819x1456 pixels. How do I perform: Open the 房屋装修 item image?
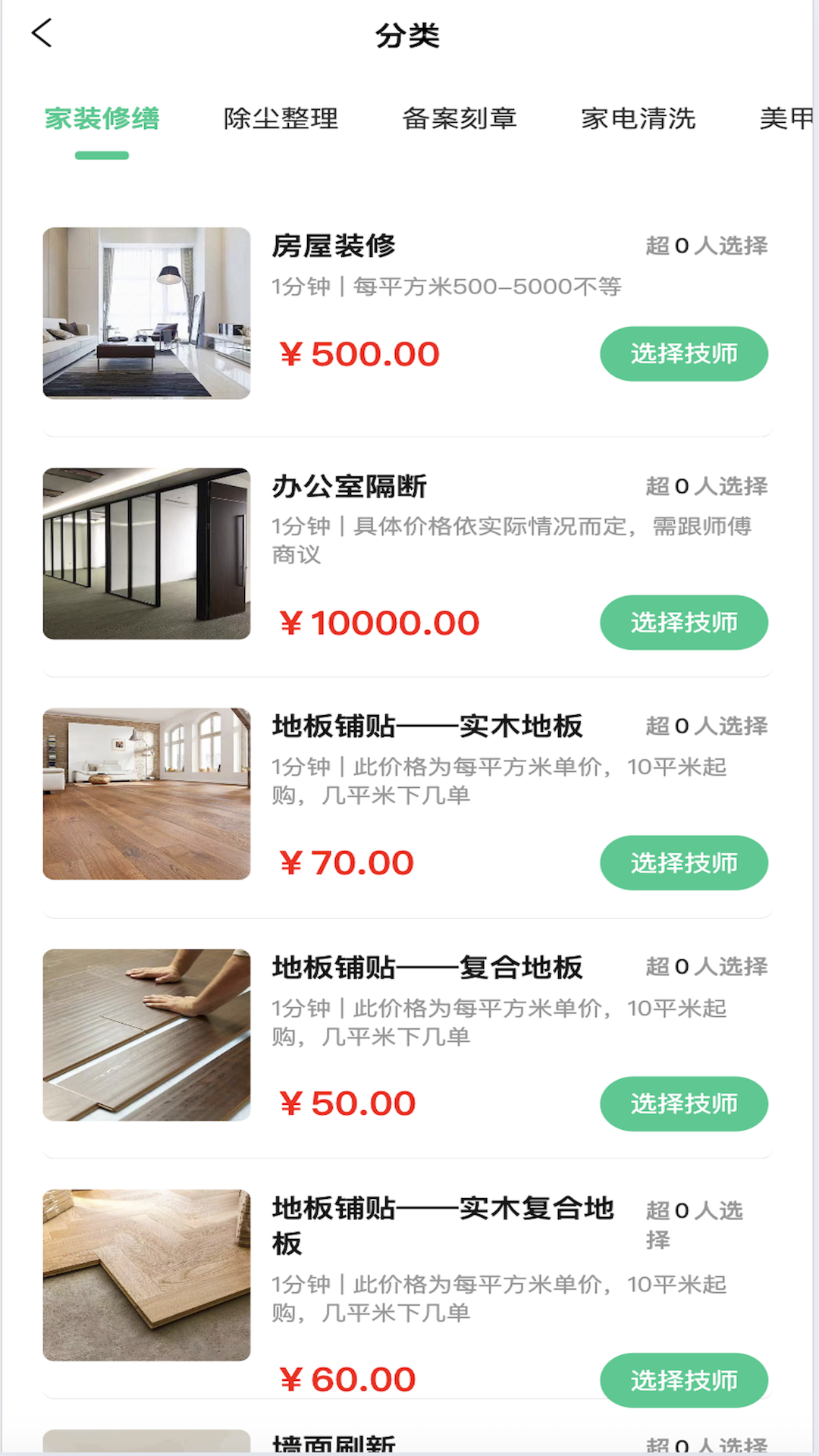coord(146,311)
